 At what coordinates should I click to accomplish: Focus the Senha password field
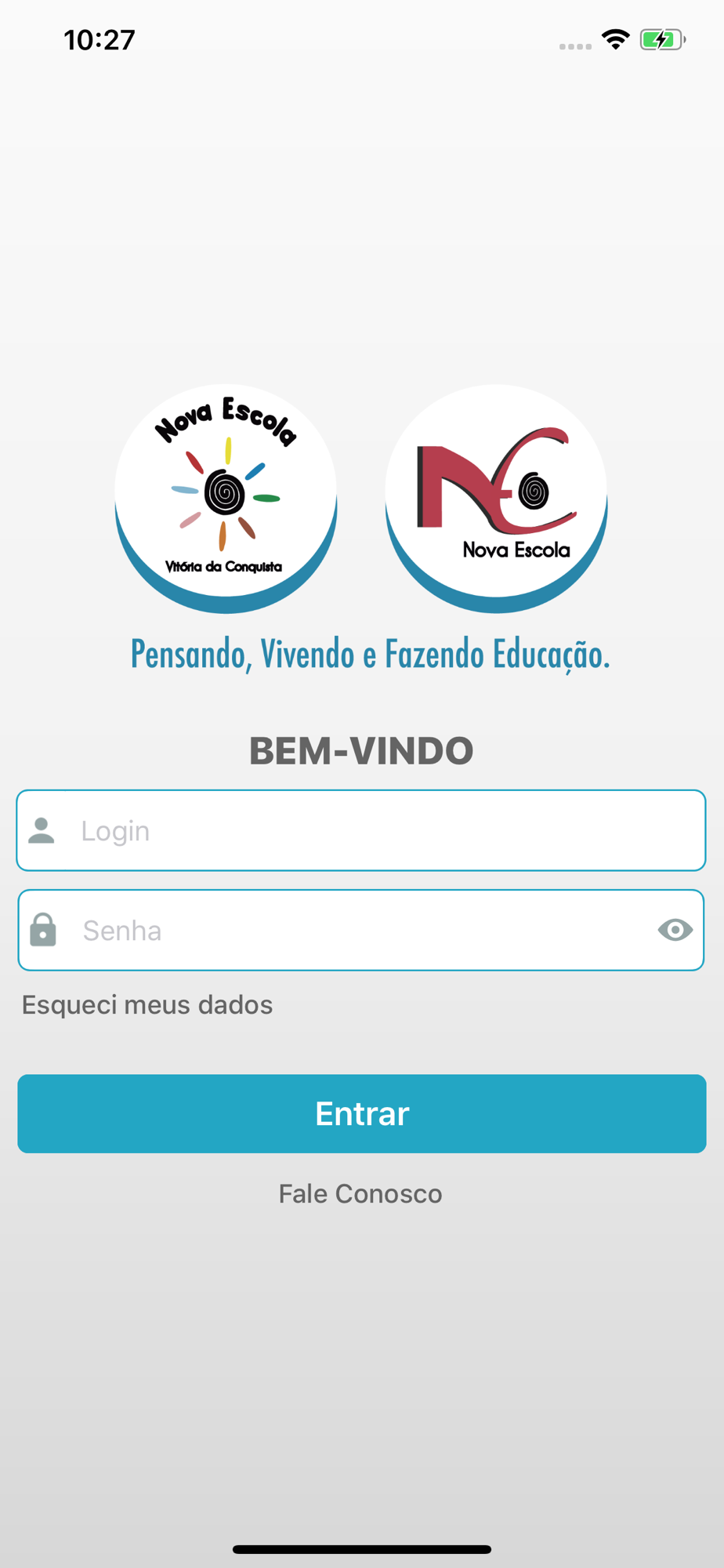pos(361,930)
